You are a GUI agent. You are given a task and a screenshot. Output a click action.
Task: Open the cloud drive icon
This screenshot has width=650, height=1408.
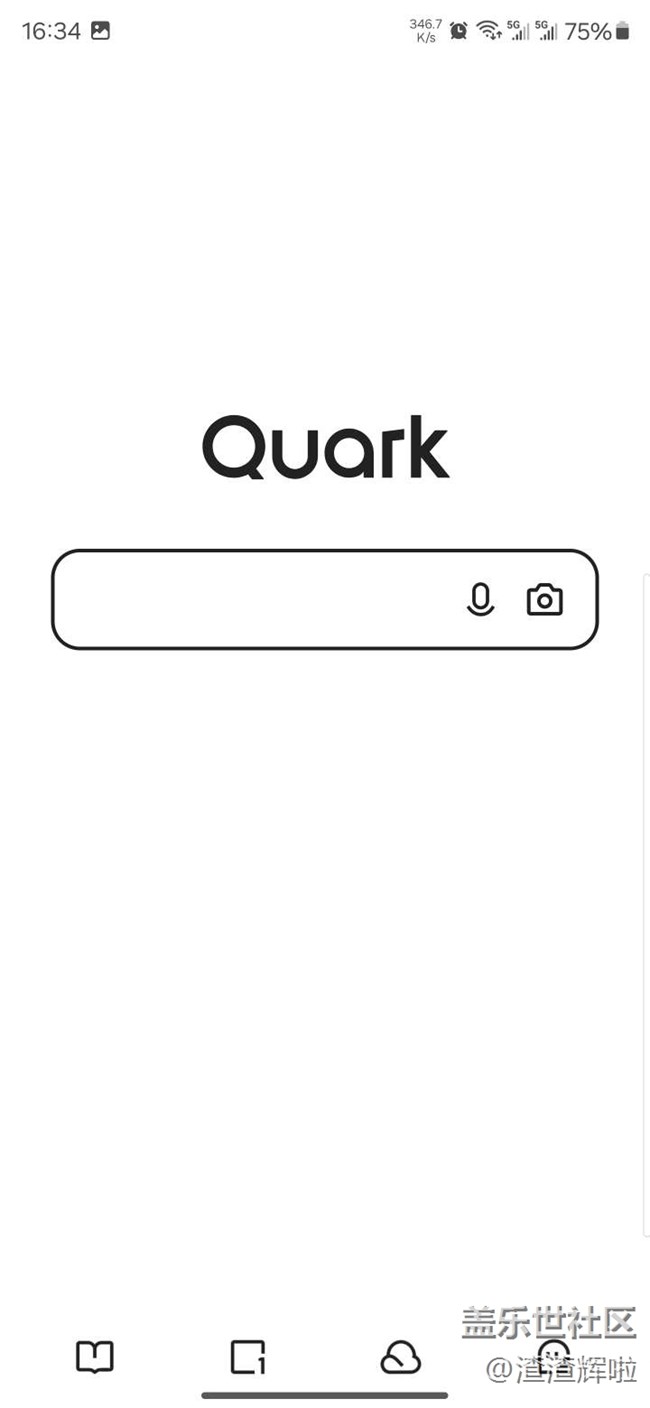tap(401, 1357)
